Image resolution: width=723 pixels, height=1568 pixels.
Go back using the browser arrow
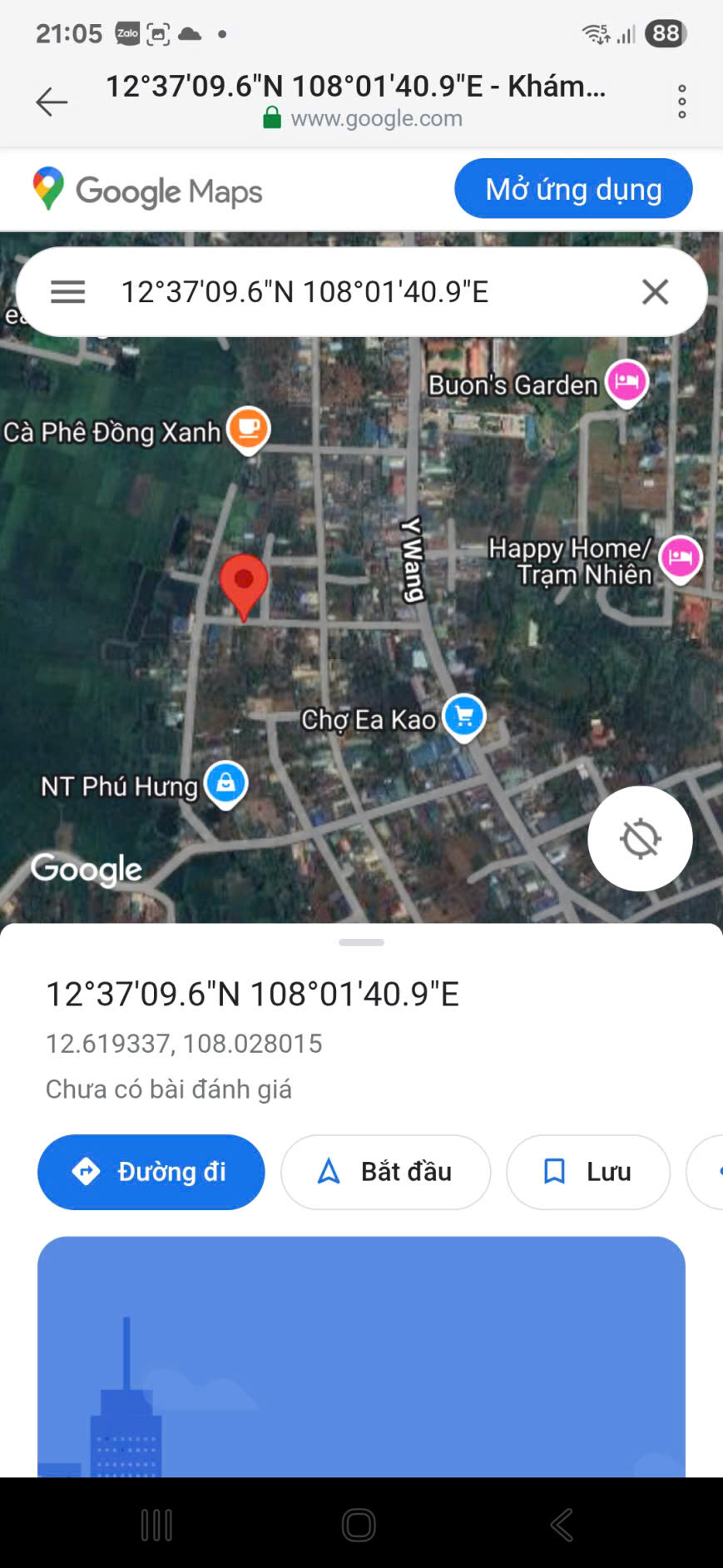coord(52,102)
